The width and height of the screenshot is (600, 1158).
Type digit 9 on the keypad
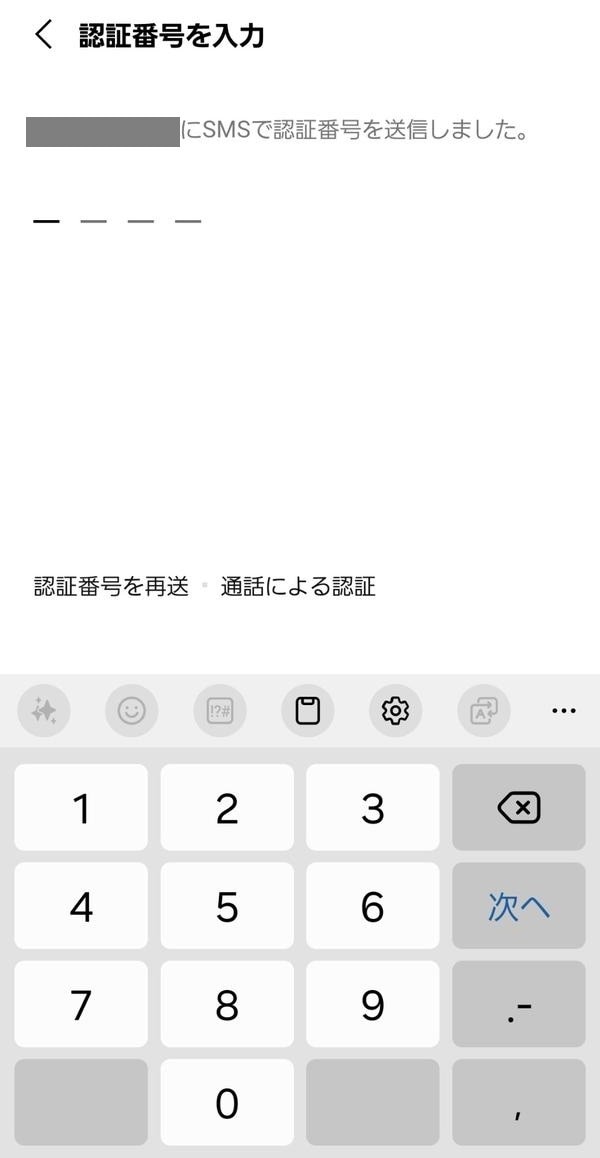pos(373,1004)
